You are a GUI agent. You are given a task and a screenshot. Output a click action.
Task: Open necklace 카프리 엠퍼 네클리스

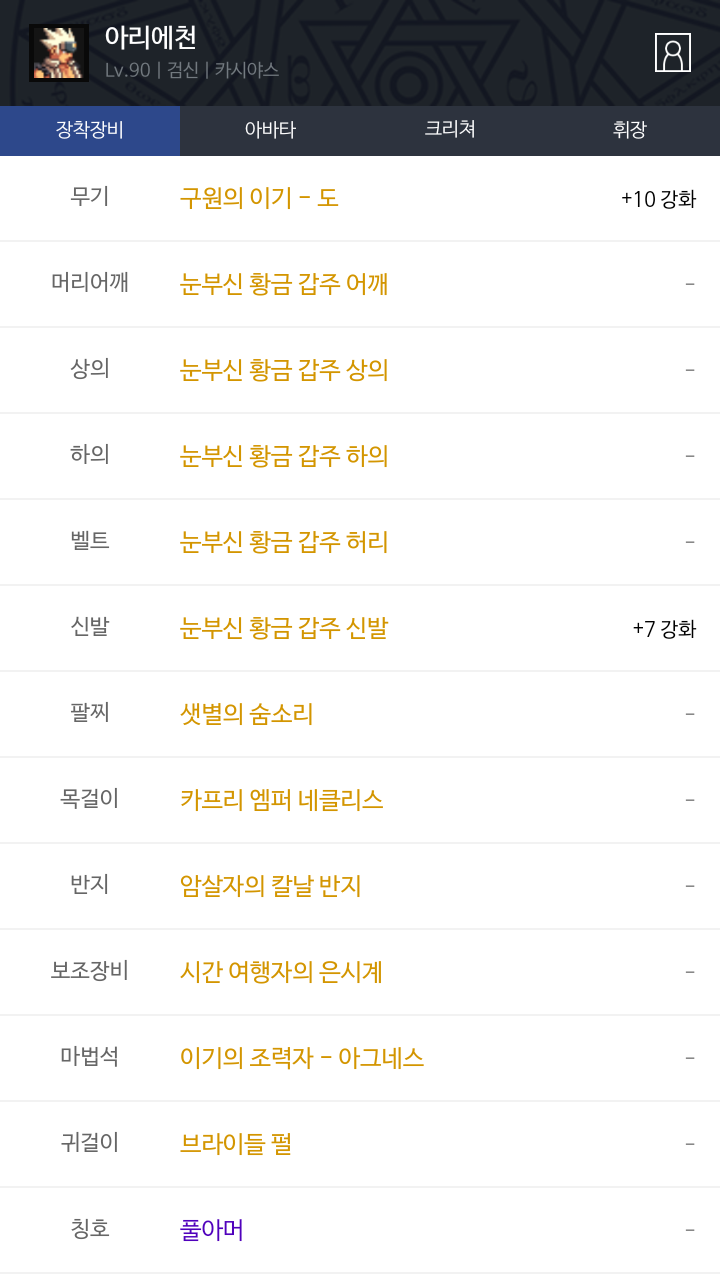(x=282, y=800)
